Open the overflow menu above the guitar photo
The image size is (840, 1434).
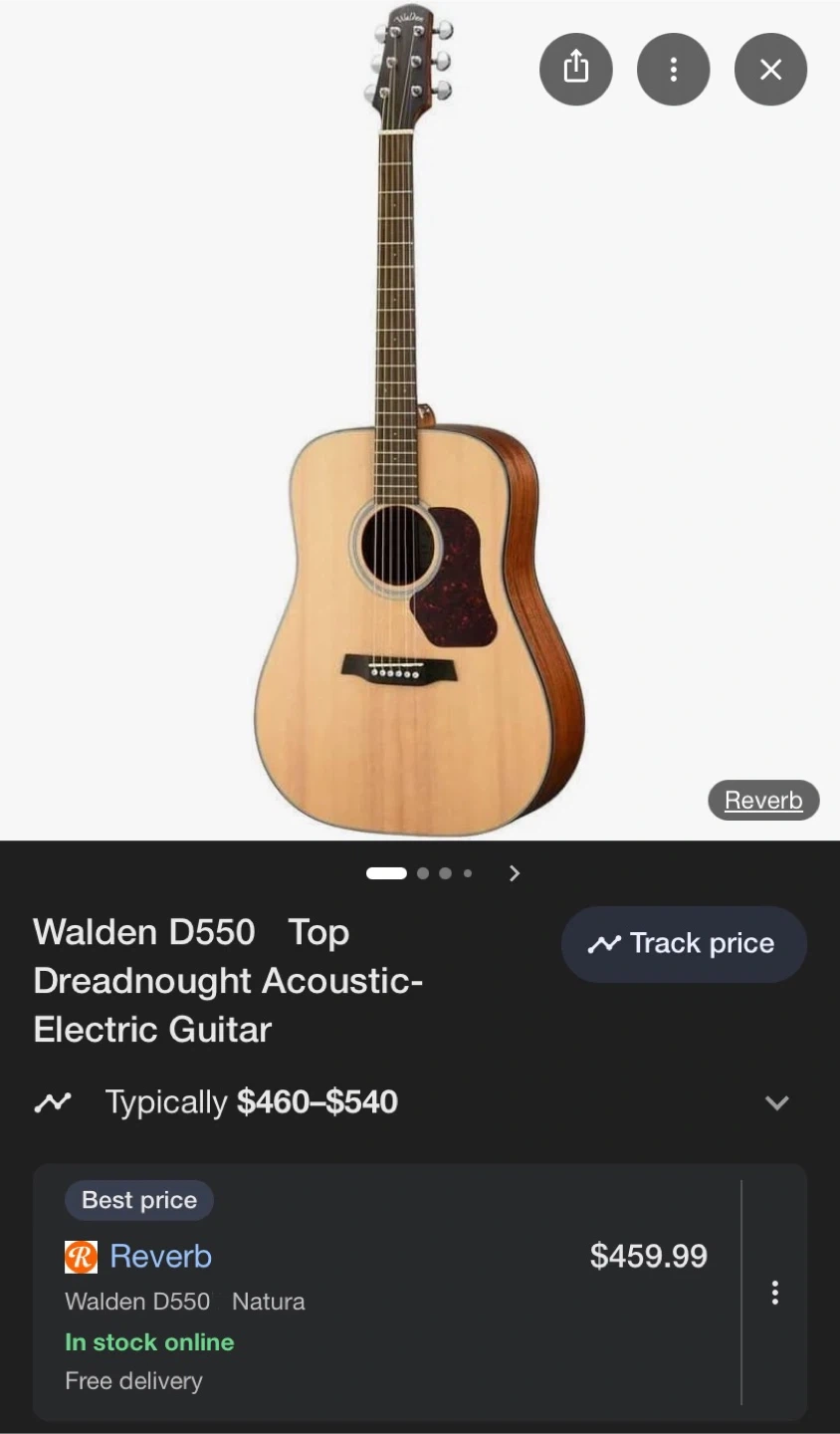tap(673, 69)
